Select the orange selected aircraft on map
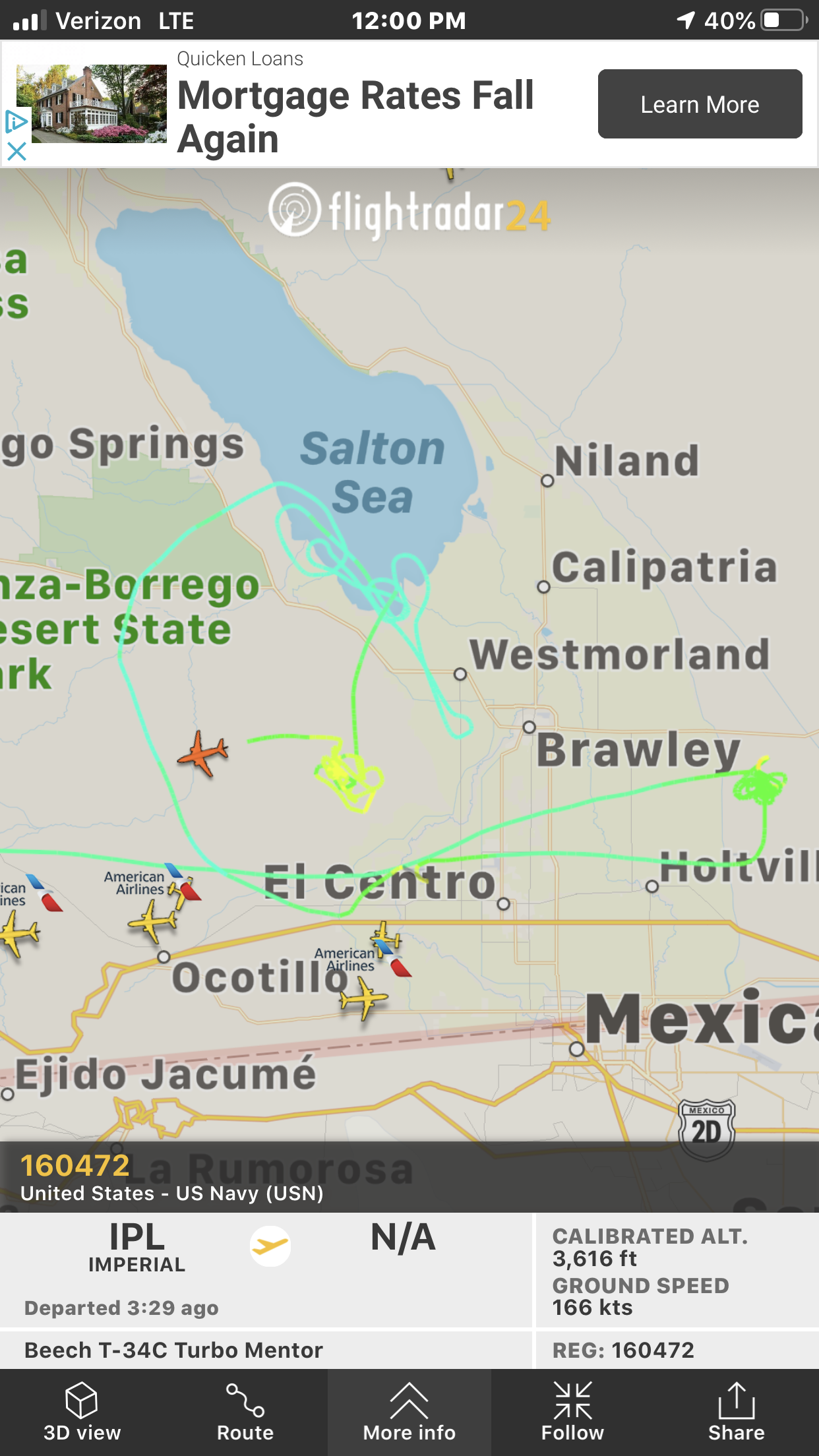This screenshot has width=819, height=1456. click(204, 753)
